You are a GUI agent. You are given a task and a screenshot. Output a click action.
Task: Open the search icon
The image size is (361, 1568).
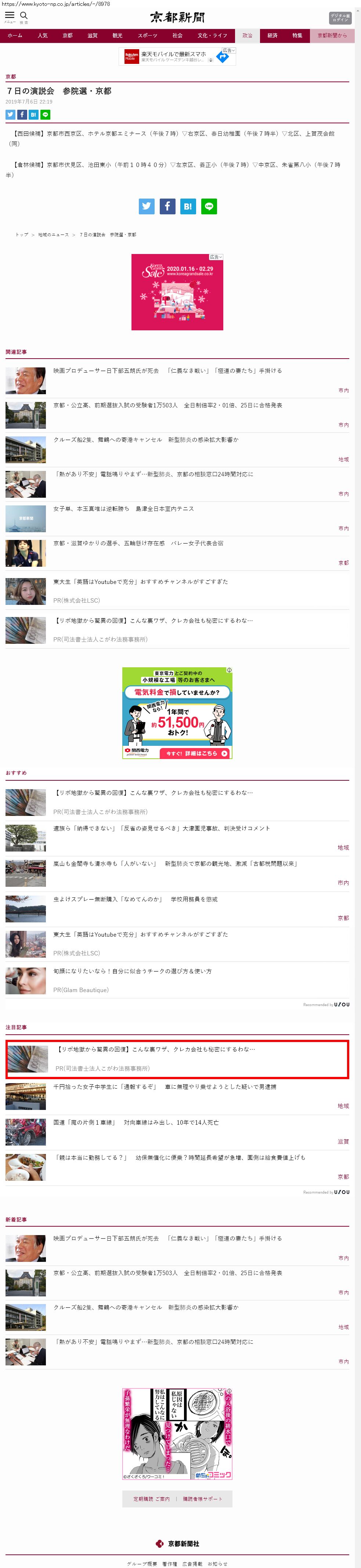point(24,17)
